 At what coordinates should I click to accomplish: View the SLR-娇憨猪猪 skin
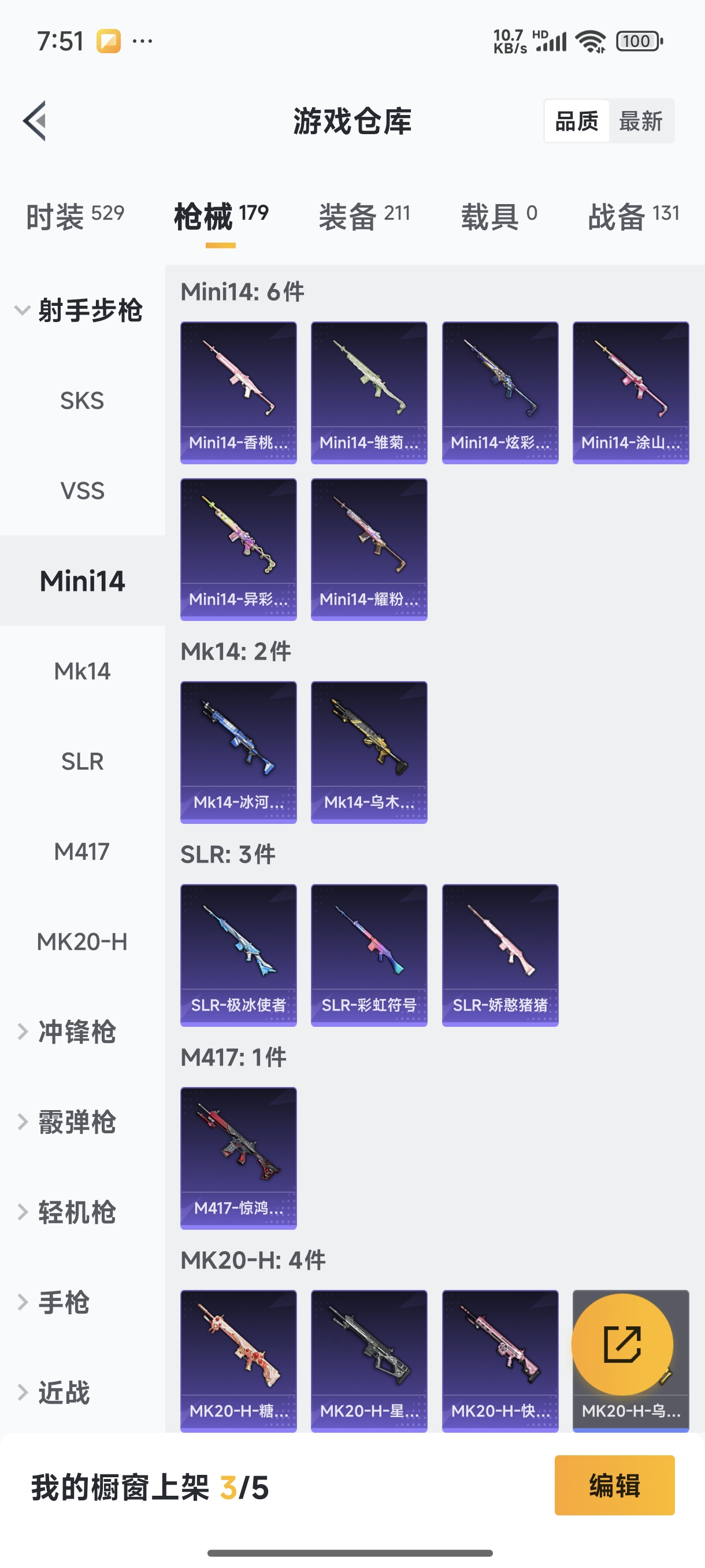click(500, 955)
